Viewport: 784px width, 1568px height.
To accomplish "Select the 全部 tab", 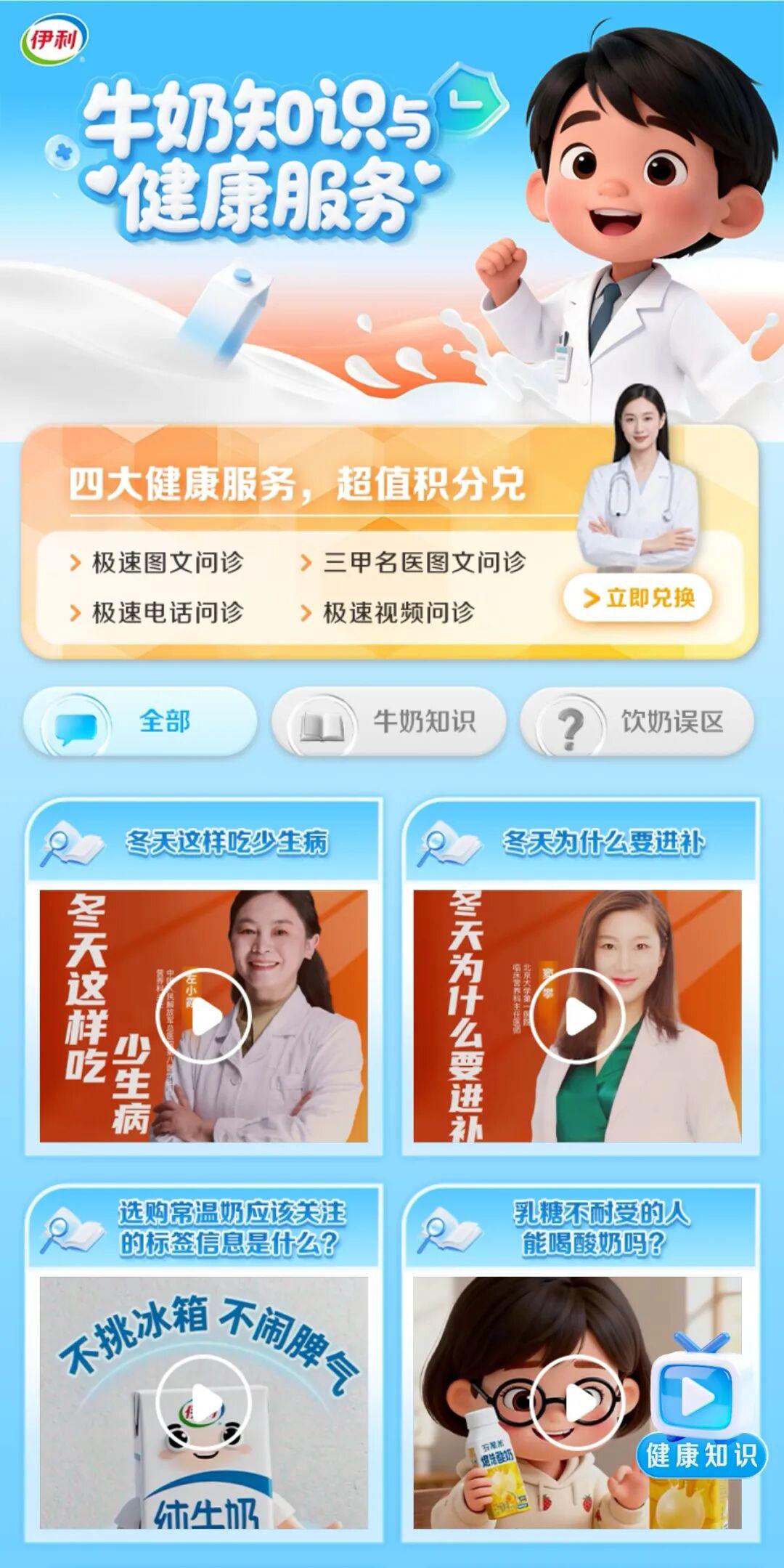I will pyautogui.click(x=140, y=722).
